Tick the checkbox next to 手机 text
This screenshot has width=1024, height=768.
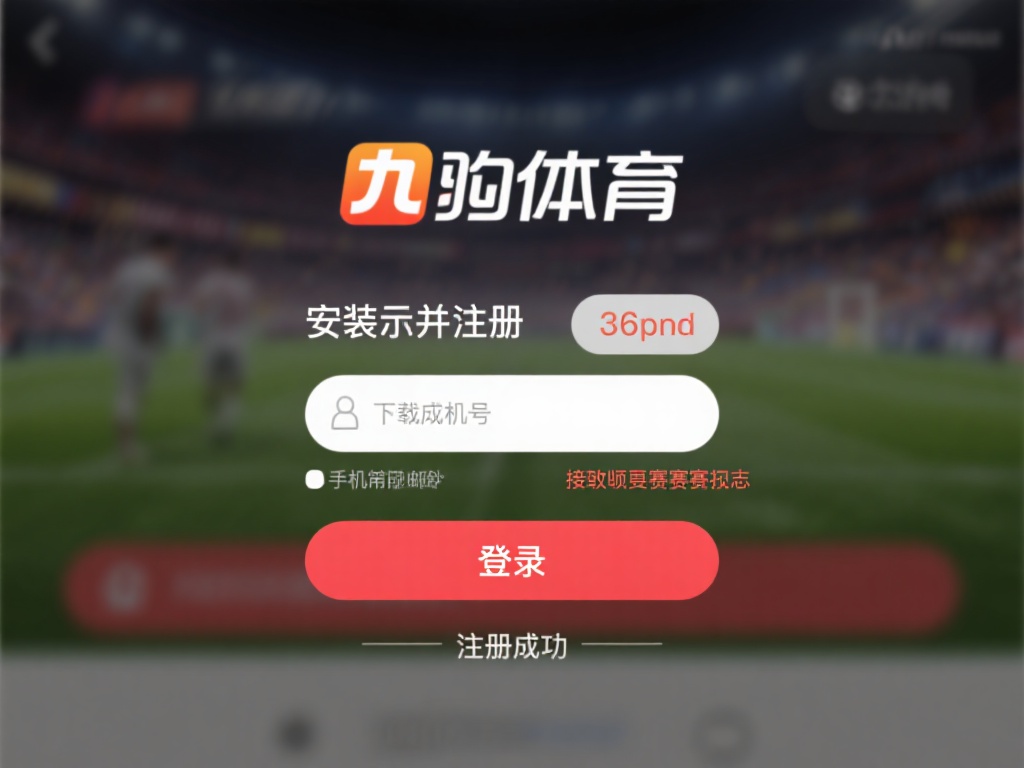coord(315,480)
